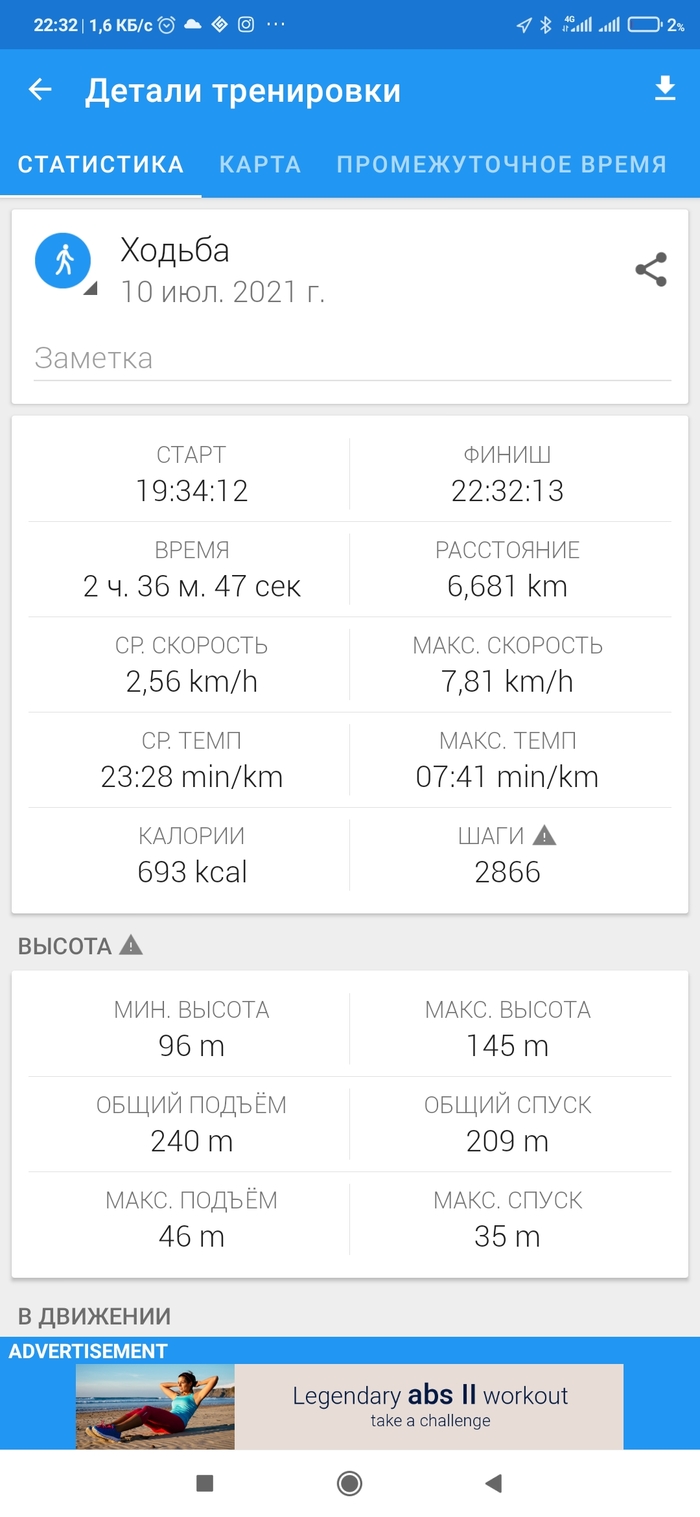Tap the warning icon next to Шаги
The image size is (700, 1517).
[544, 836]
